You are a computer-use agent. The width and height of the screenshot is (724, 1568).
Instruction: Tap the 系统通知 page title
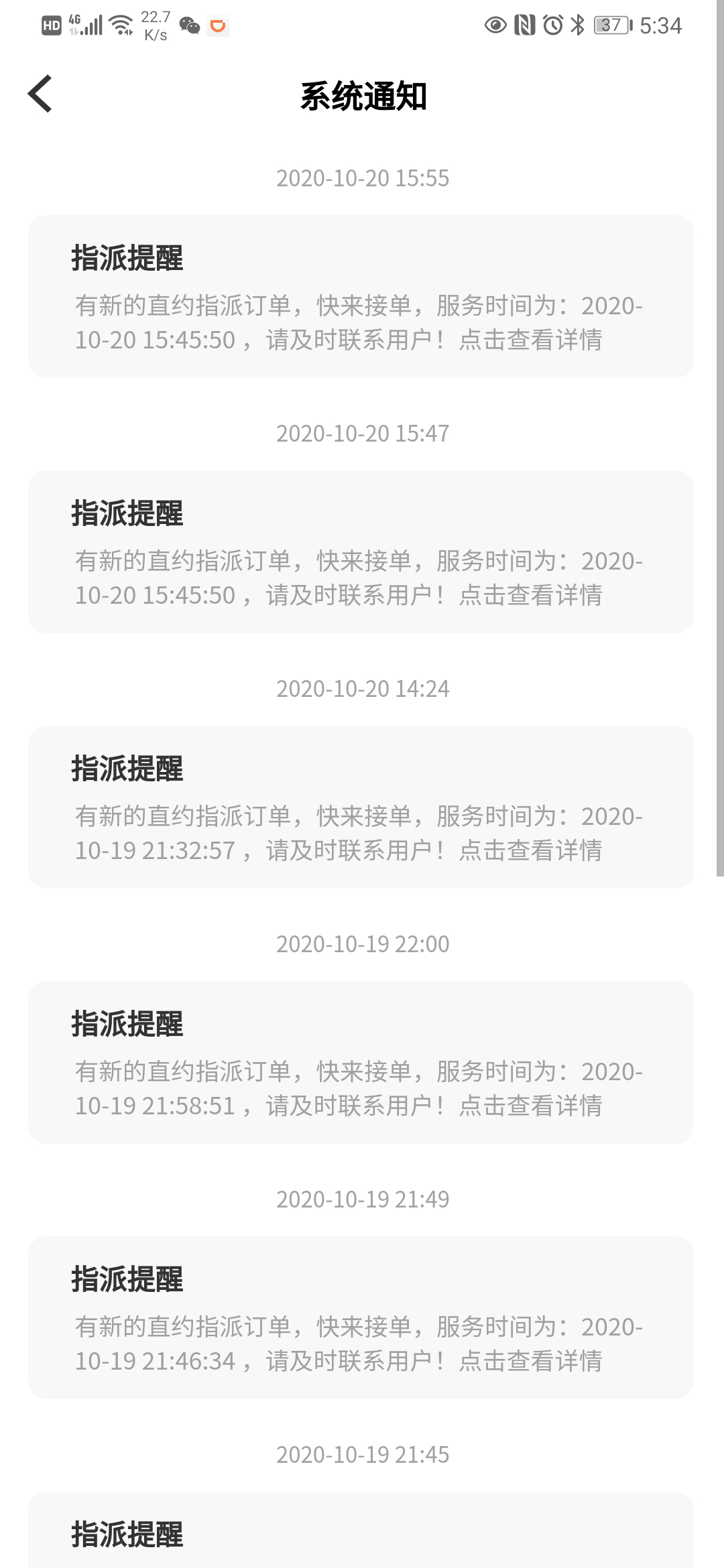pyautogui.click(x=365, y=95)
